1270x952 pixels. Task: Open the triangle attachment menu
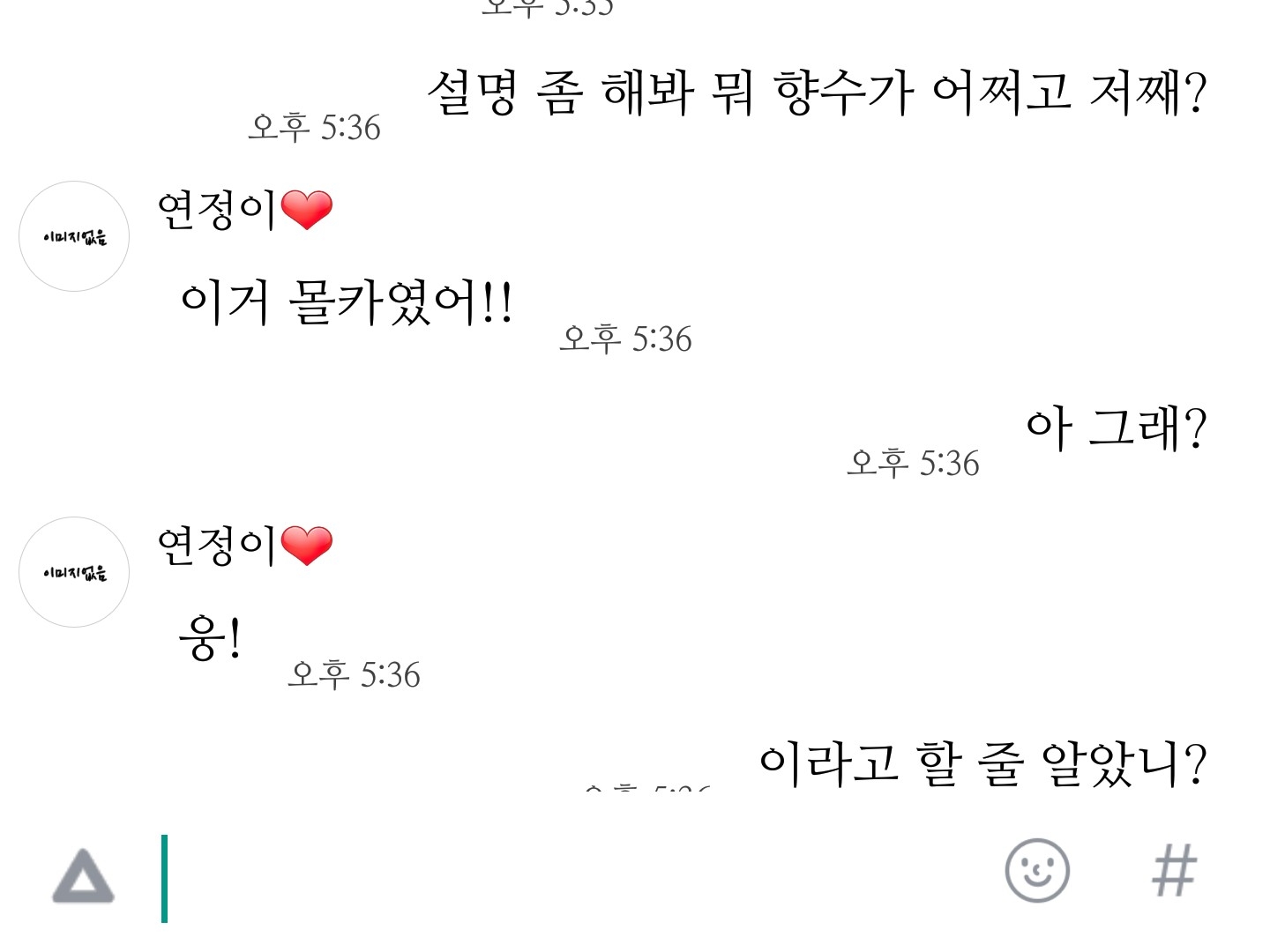[x=84, y=876]
